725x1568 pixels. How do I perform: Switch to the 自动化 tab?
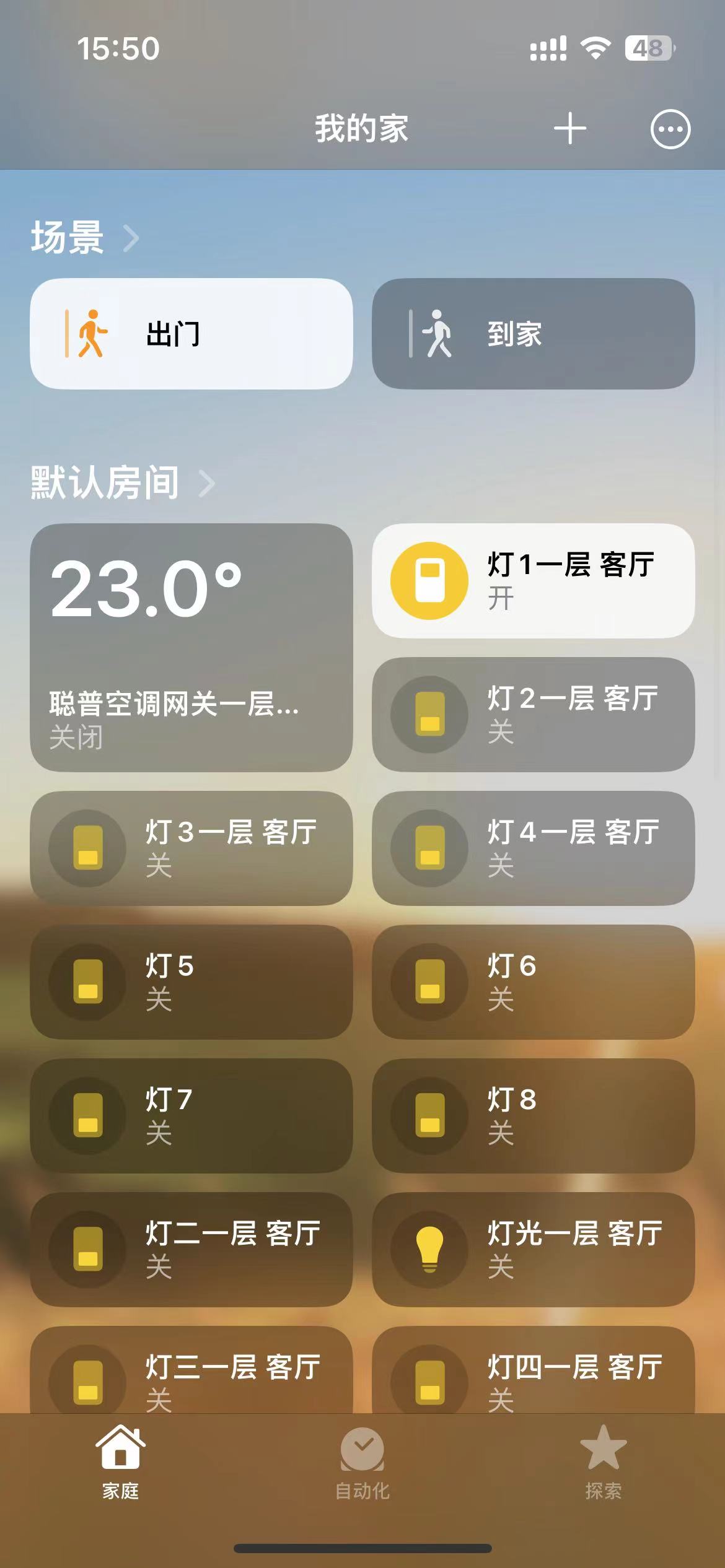pos(362,1463)
